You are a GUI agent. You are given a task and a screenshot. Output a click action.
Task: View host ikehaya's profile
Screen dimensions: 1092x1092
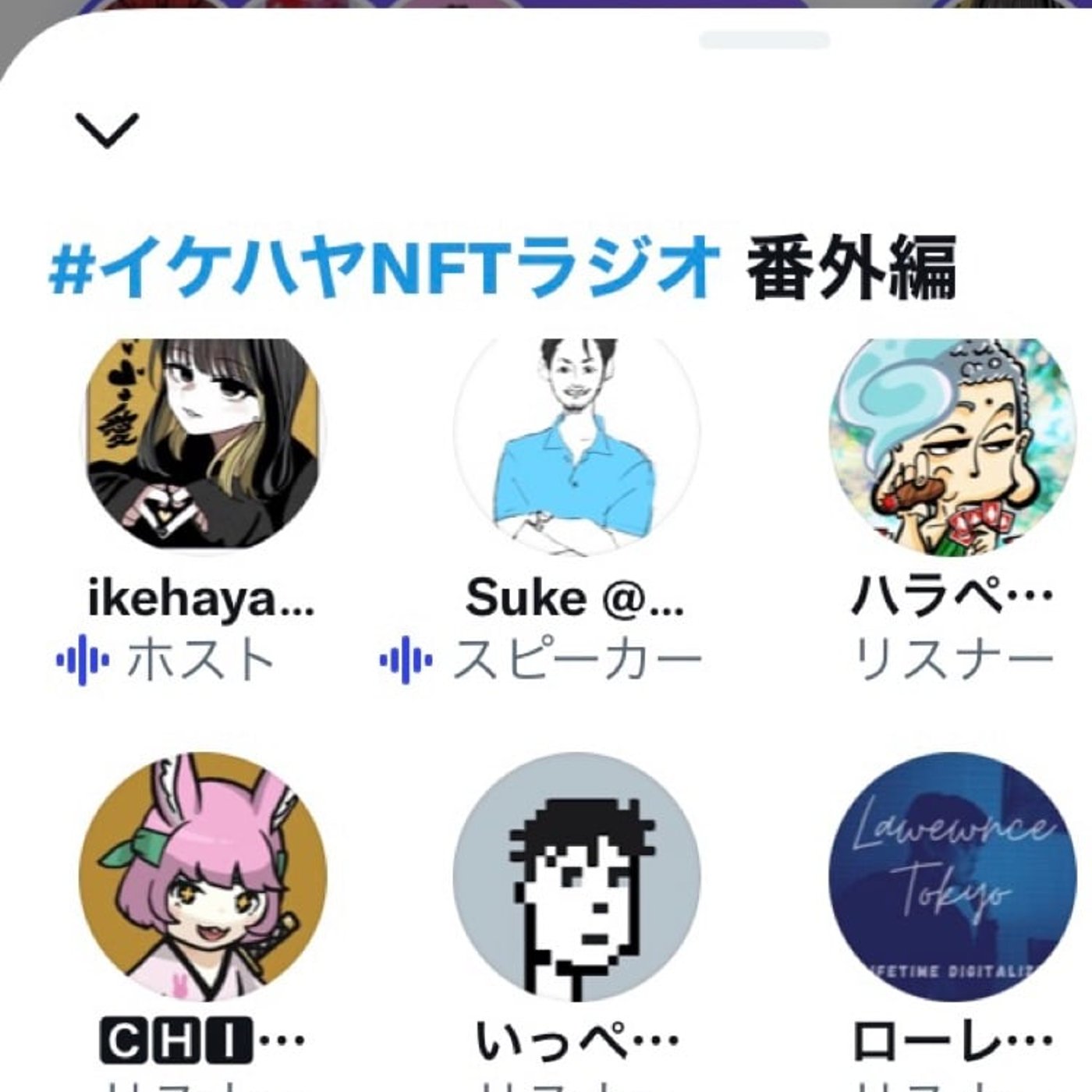[x=203, y=445]
